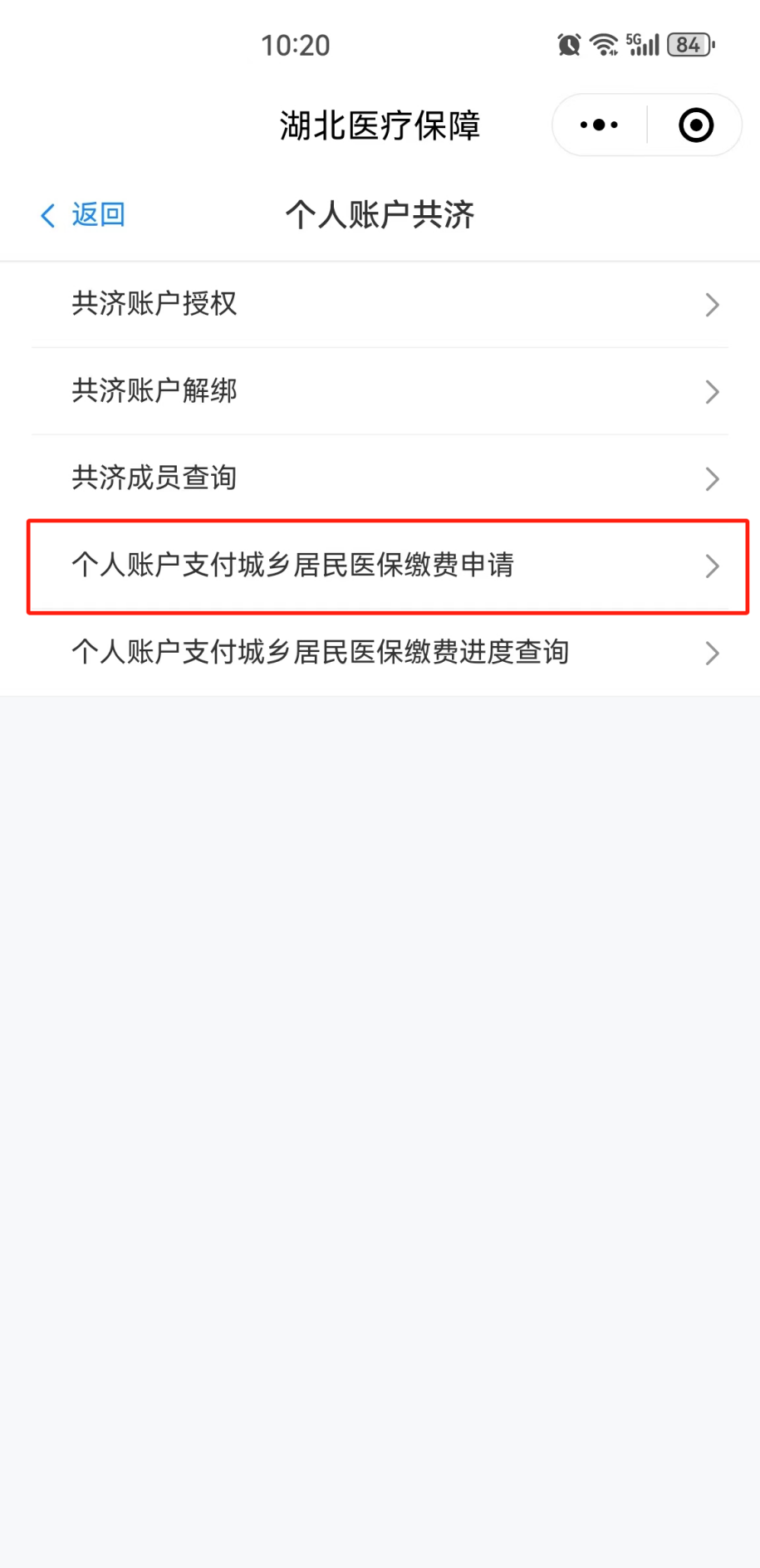Select 共济成员查询
Screen dimensions: 760x1568
380,478
